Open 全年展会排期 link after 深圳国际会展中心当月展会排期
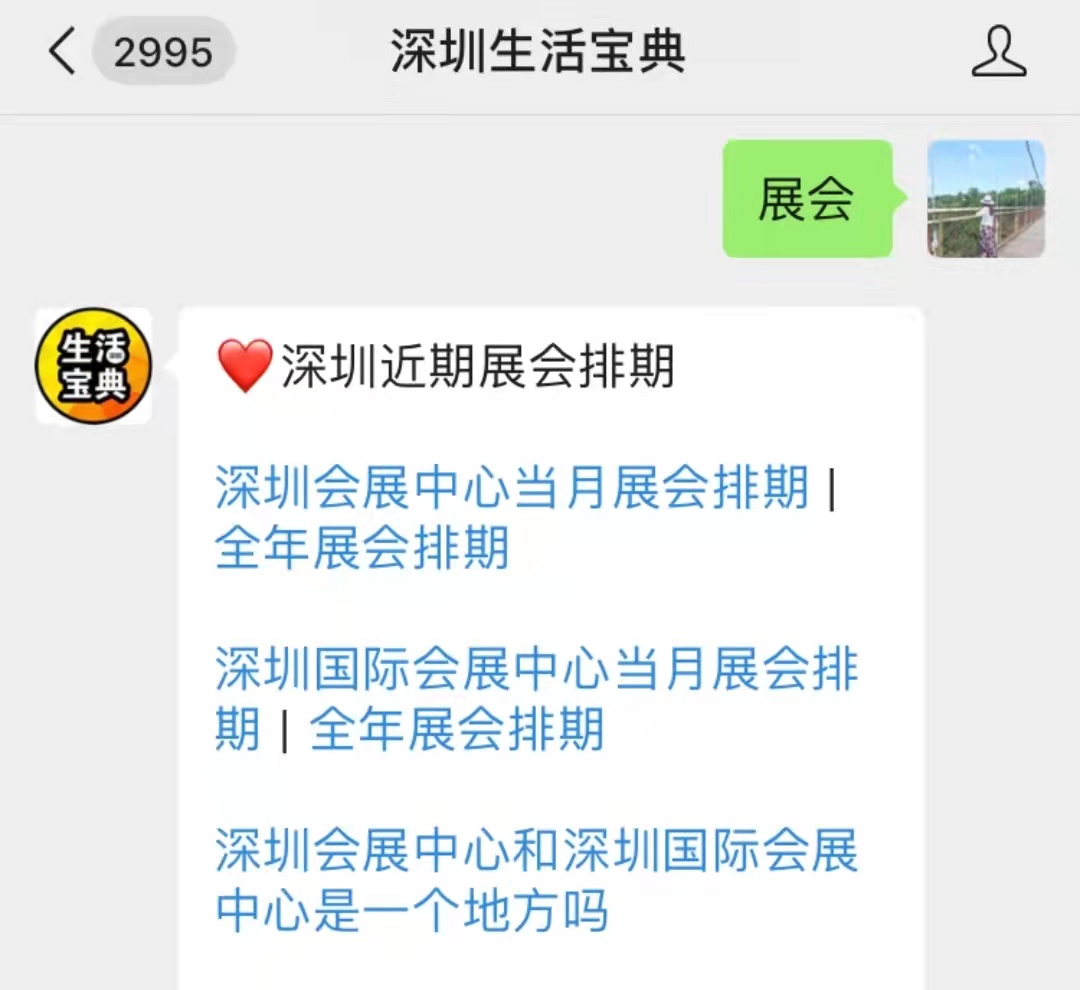 (x=457, y=729)
